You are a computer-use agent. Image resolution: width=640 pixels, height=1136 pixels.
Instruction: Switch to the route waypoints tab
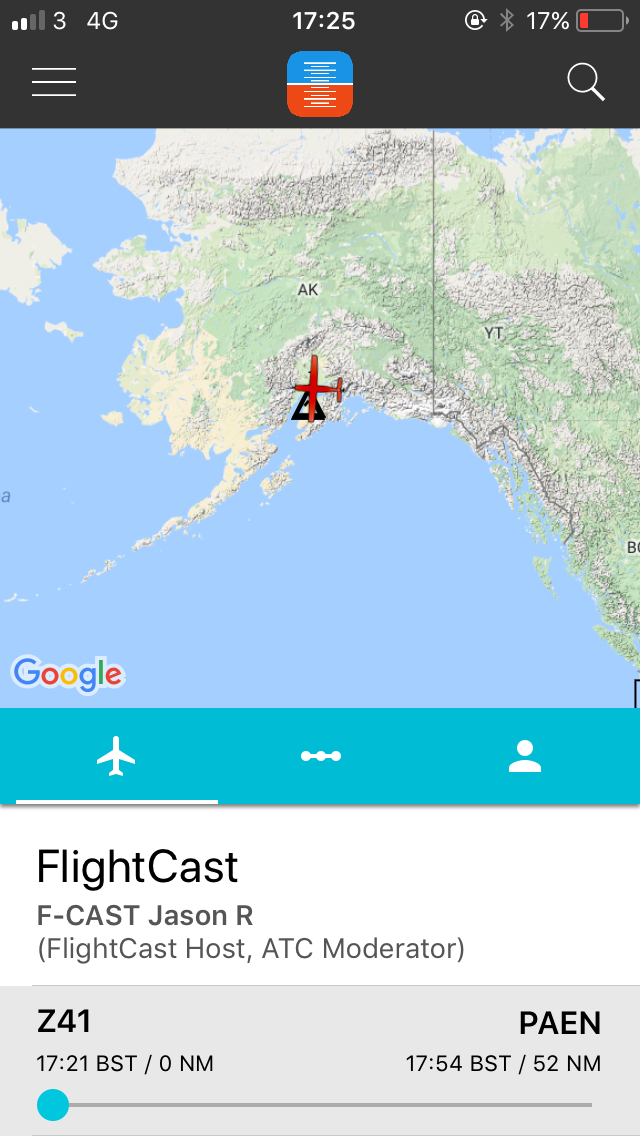point(321,756)
